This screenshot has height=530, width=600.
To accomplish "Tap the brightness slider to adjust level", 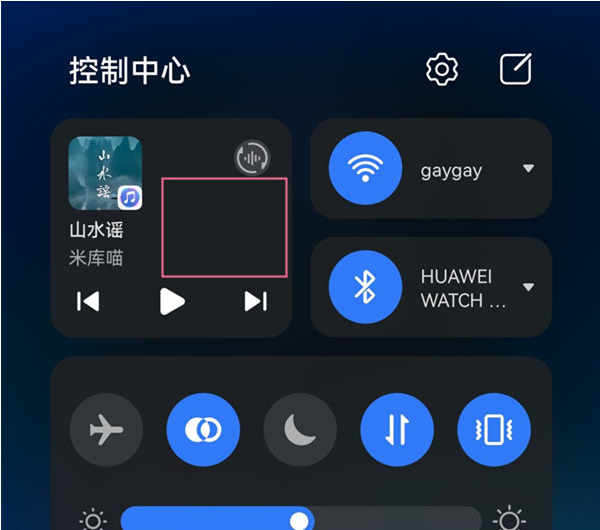I will (300, 520).
